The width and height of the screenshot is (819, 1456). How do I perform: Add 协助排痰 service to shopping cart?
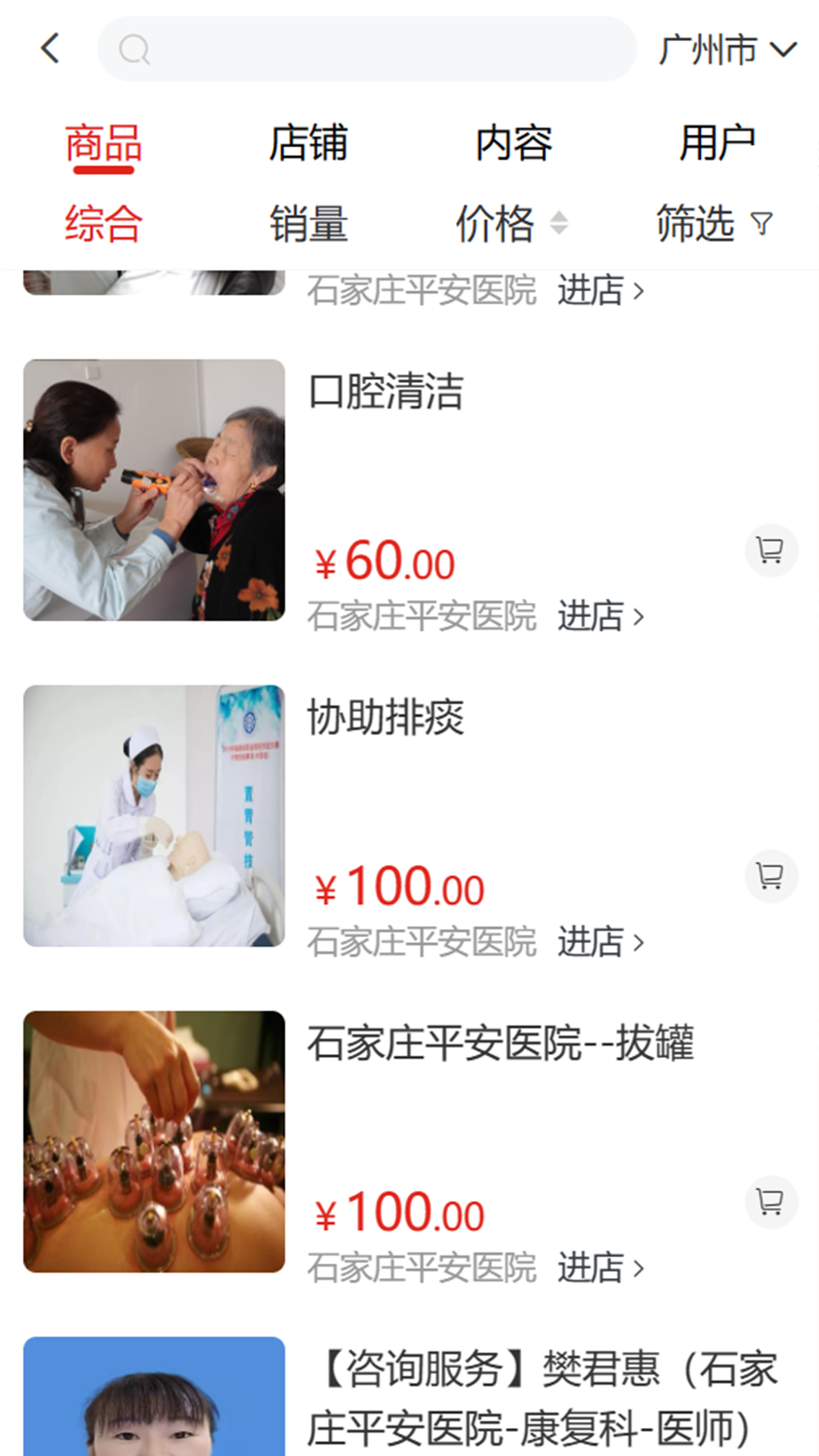click(x=770, y=876)
